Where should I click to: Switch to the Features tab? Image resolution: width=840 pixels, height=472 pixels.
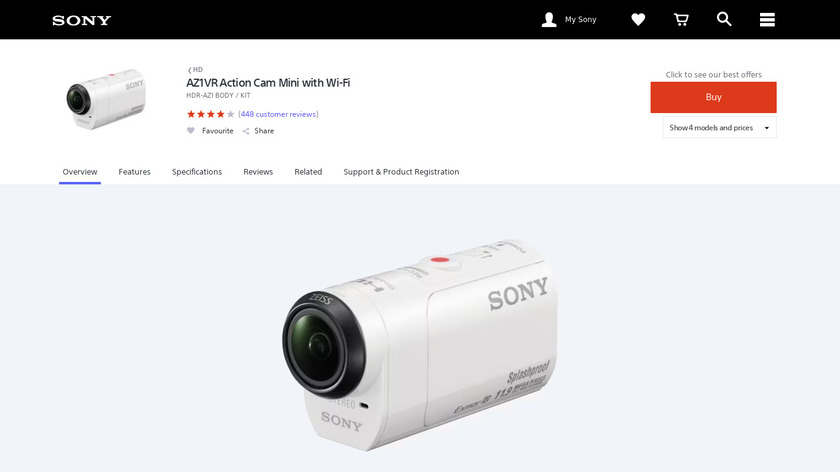tap(134, 172)
